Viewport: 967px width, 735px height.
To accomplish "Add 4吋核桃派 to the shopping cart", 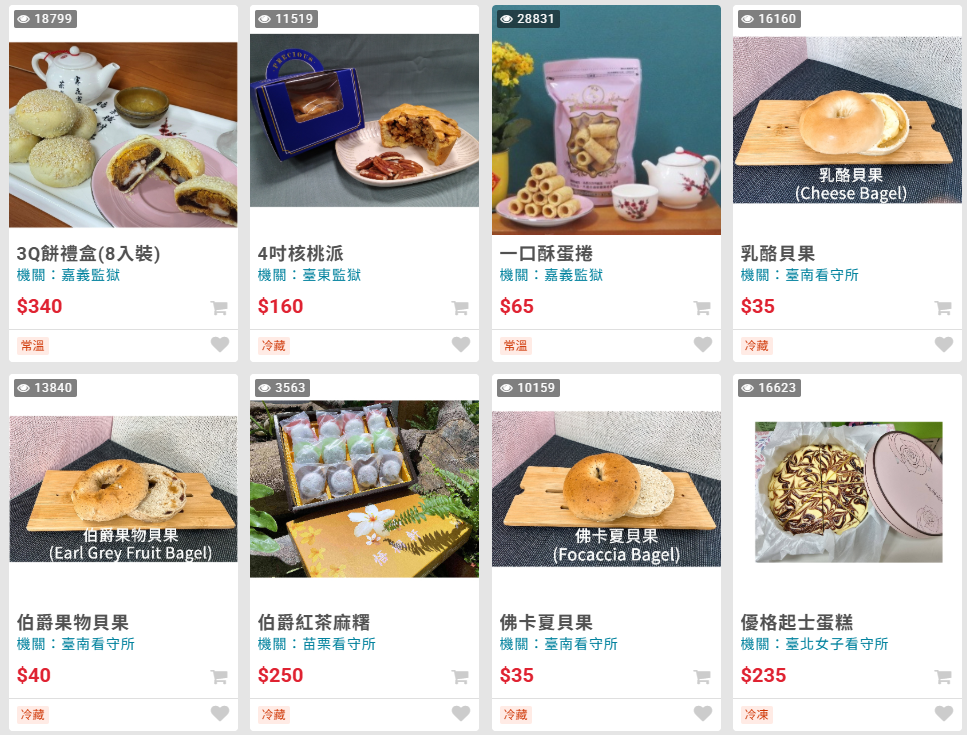I will click(x=460, y=308).
